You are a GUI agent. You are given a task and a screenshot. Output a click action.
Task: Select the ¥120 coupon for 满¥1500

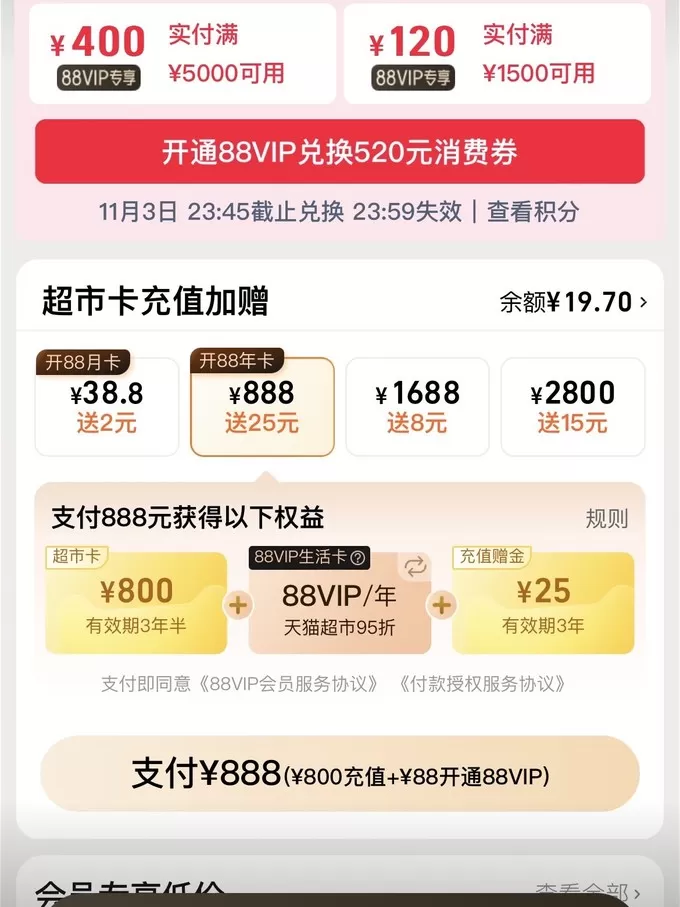[496, 55]
